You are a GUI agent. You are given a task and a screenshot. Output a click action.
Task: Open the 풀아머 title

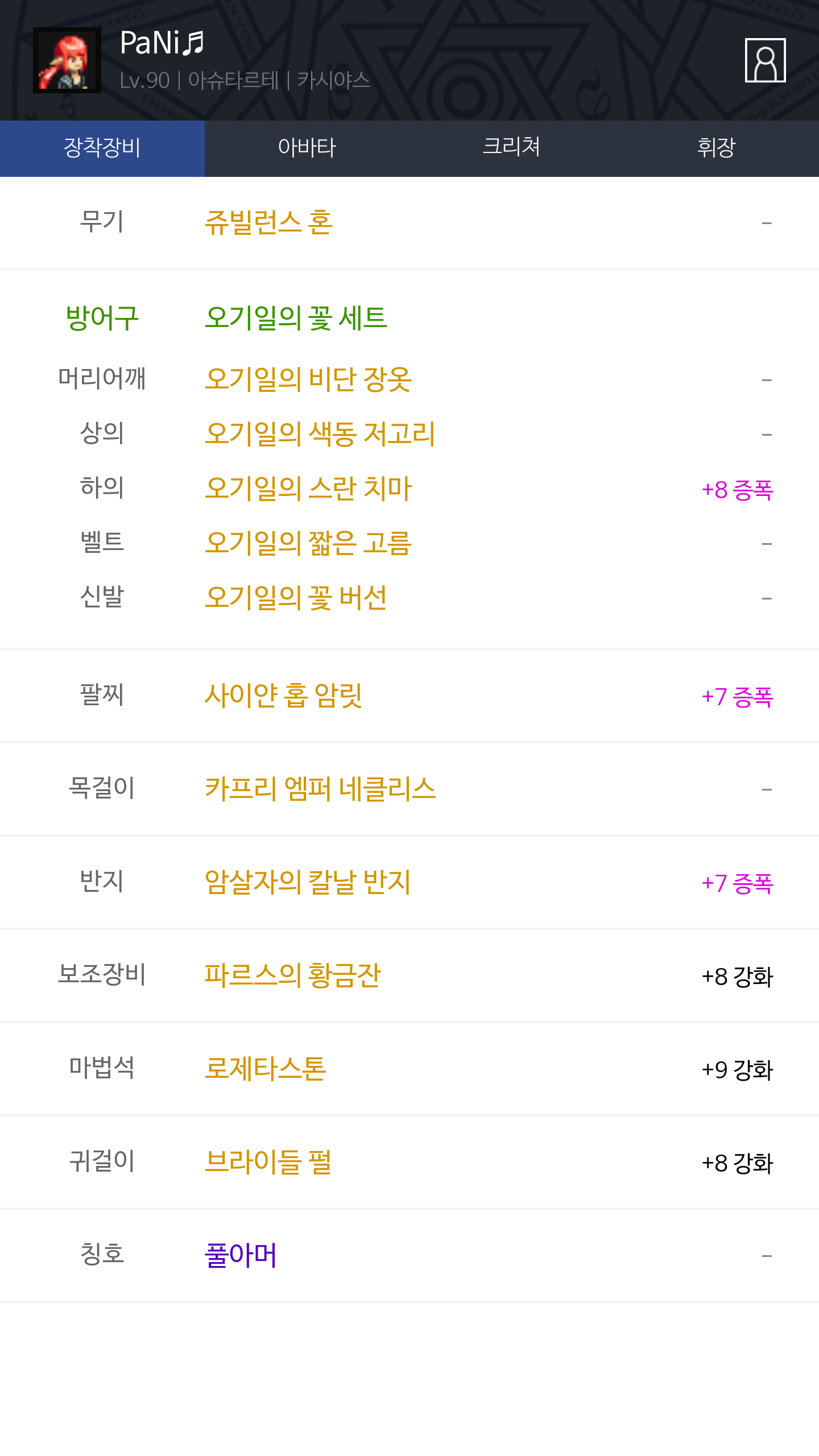pos(241,1255)
